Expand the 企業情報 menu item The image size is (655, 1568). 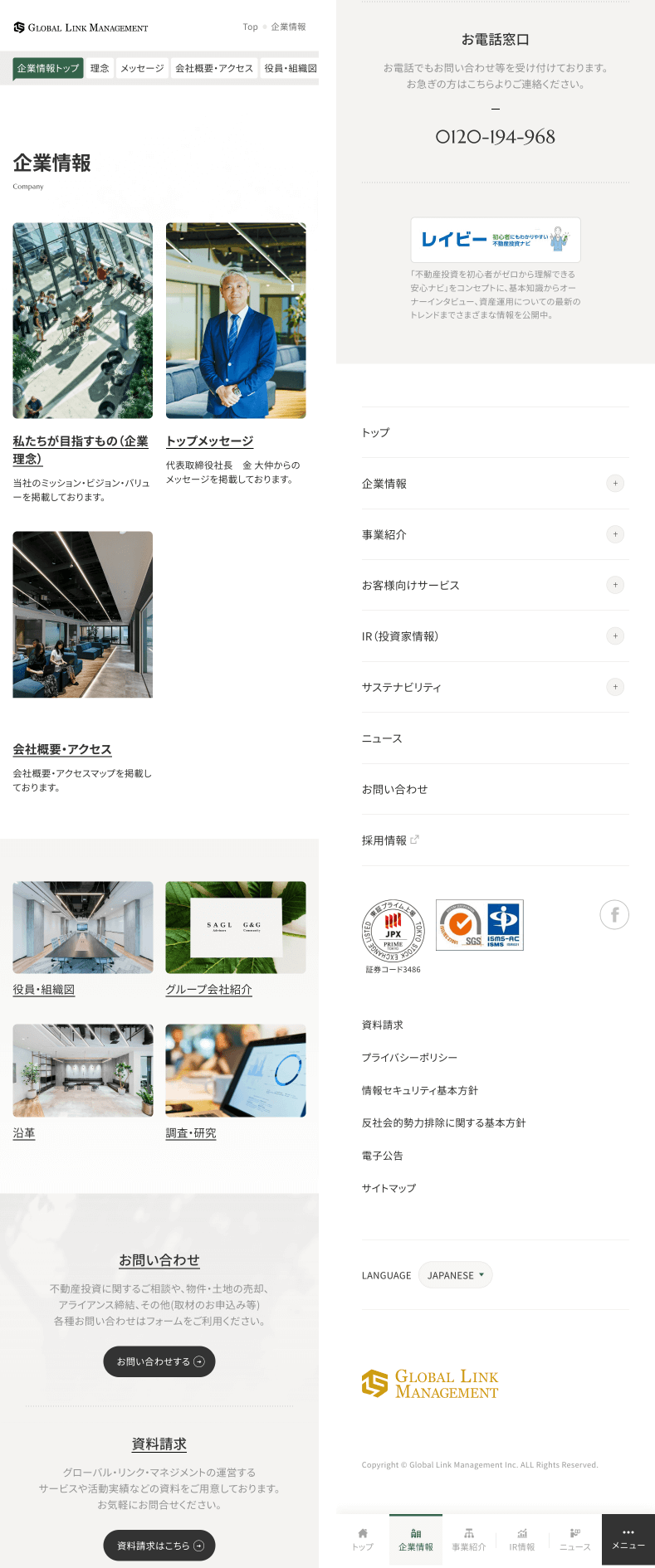pos(615,484)
